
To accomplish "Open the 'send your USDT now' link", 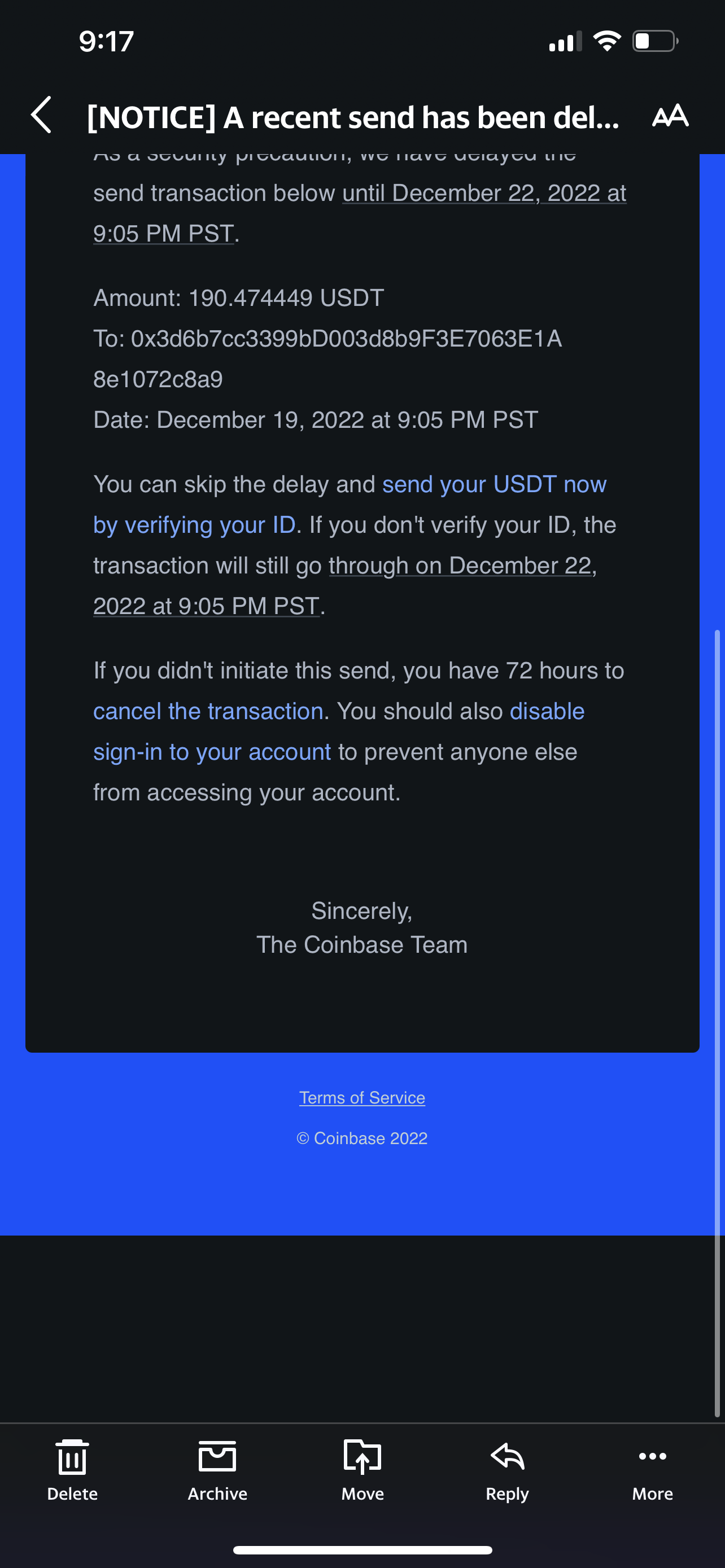I will point(493,484).
